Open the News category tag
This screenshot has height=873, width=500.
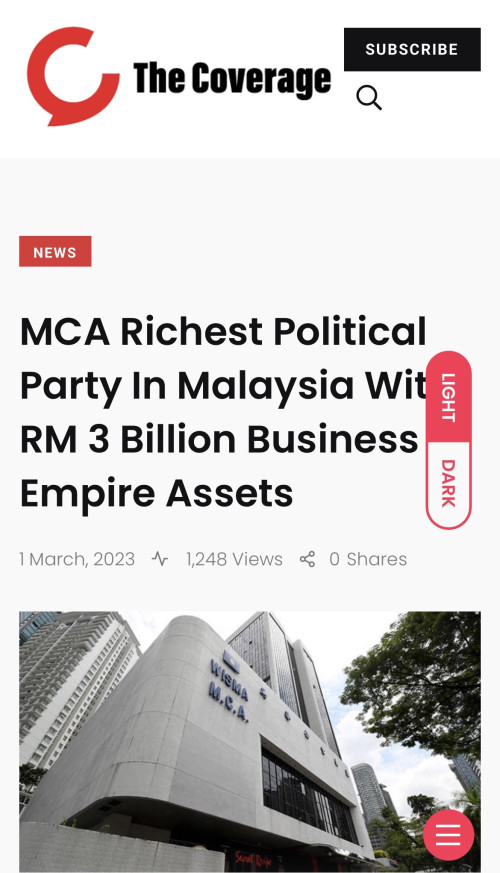(55, 252)
